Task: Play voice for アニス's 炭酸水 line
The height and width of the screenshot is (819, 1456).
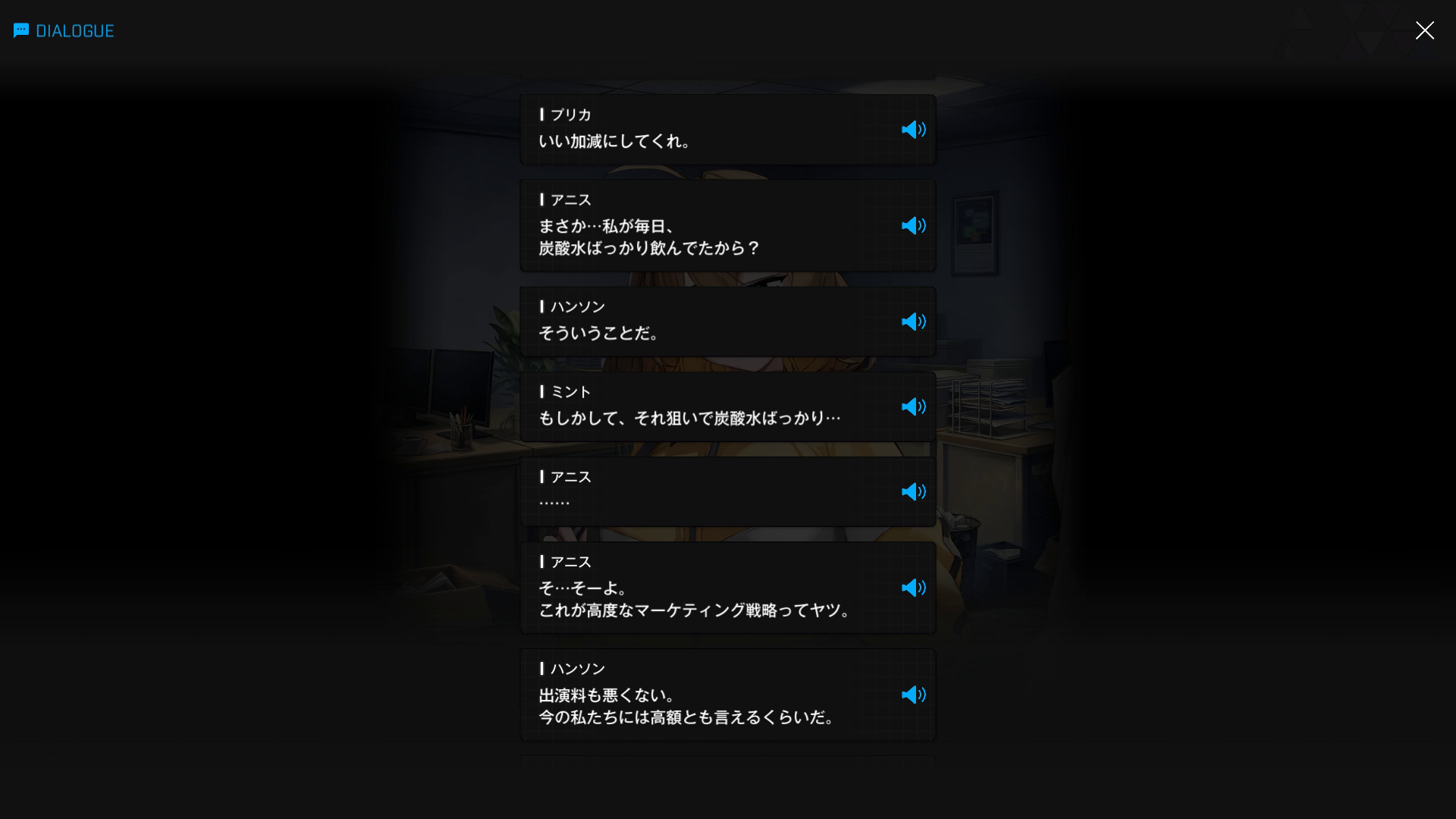Action: point(914,226)
